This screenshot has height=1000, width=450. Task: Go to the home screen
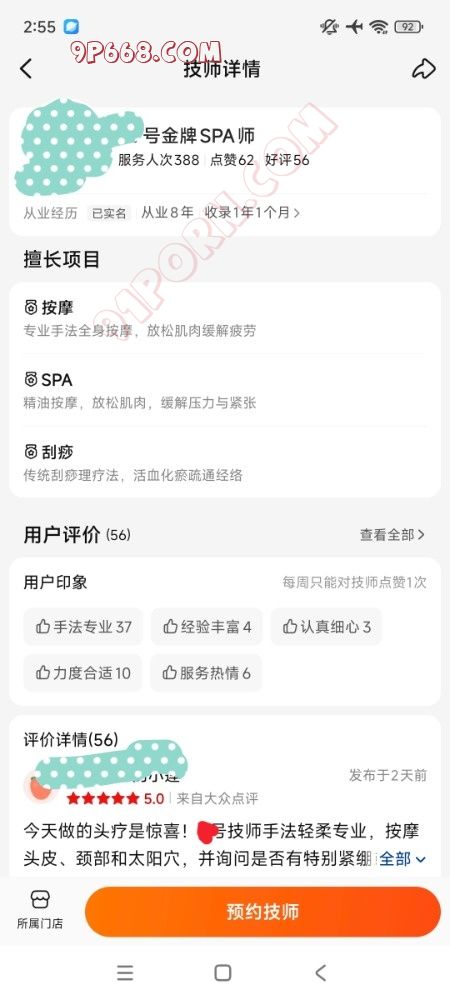pos(222,973)
